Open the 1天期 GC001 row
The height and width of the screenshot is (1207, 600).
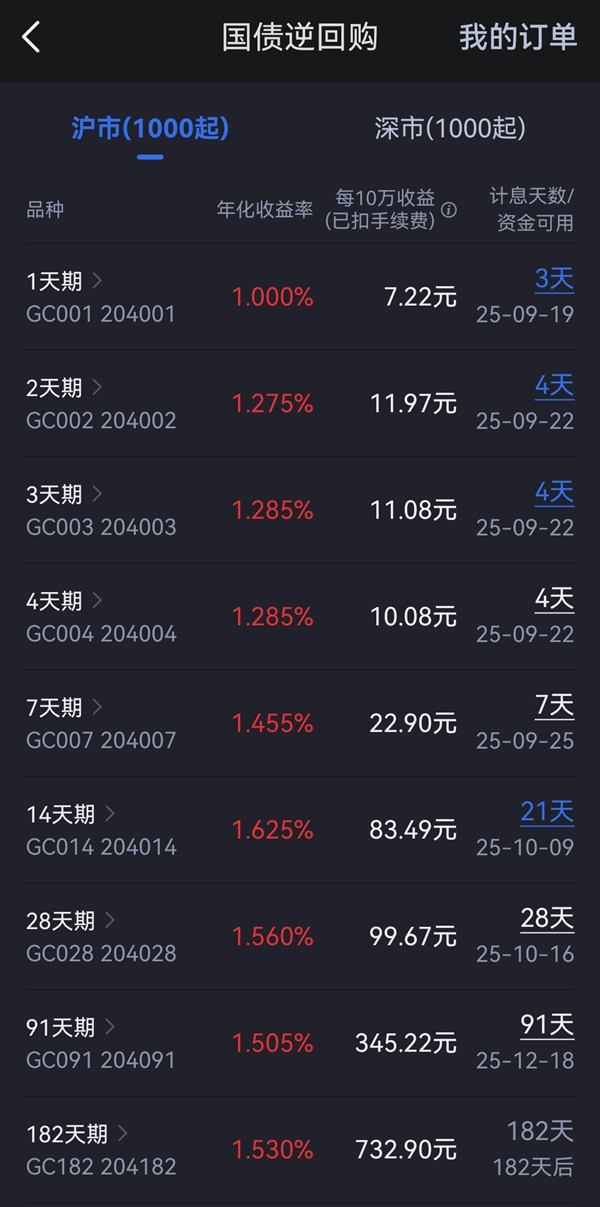pyautogui.click(x=300, y=297)
